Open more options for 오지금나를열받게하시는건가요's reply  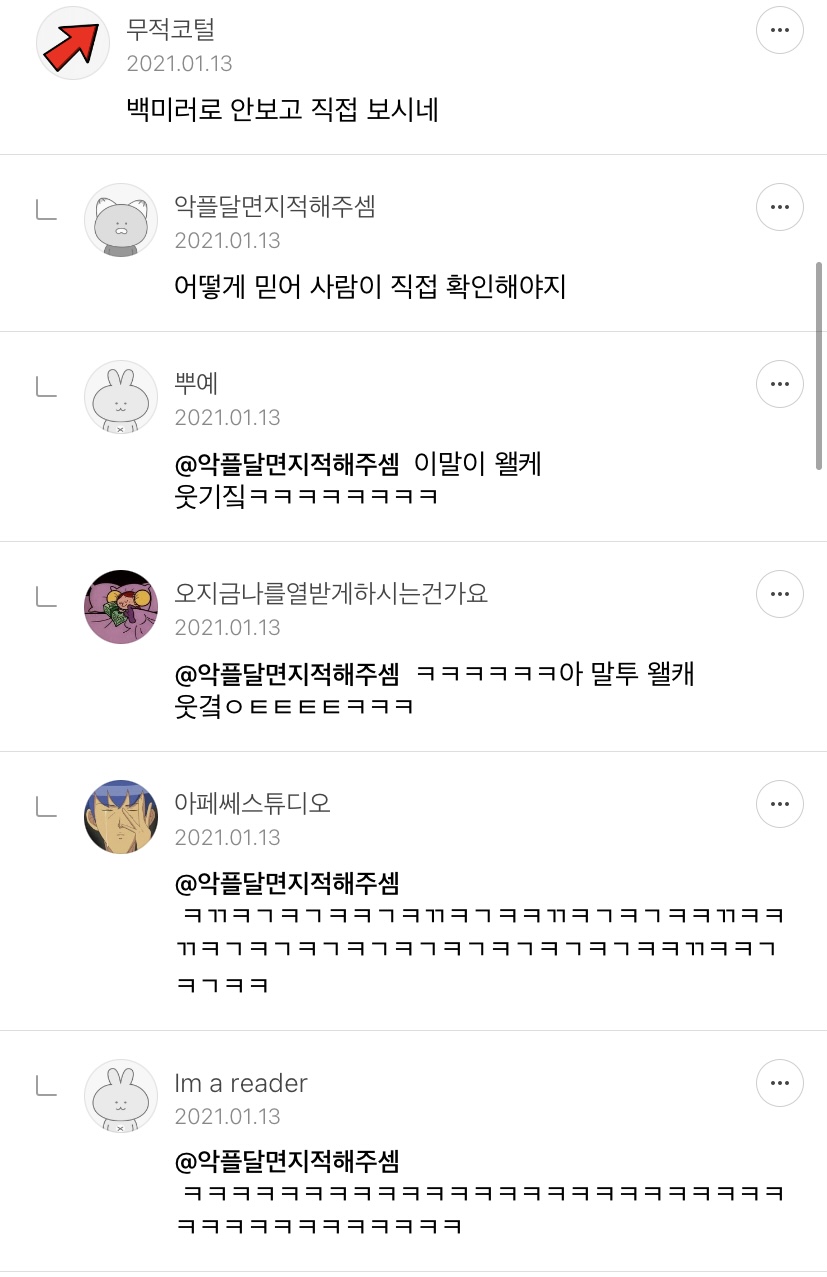(780, 594)
